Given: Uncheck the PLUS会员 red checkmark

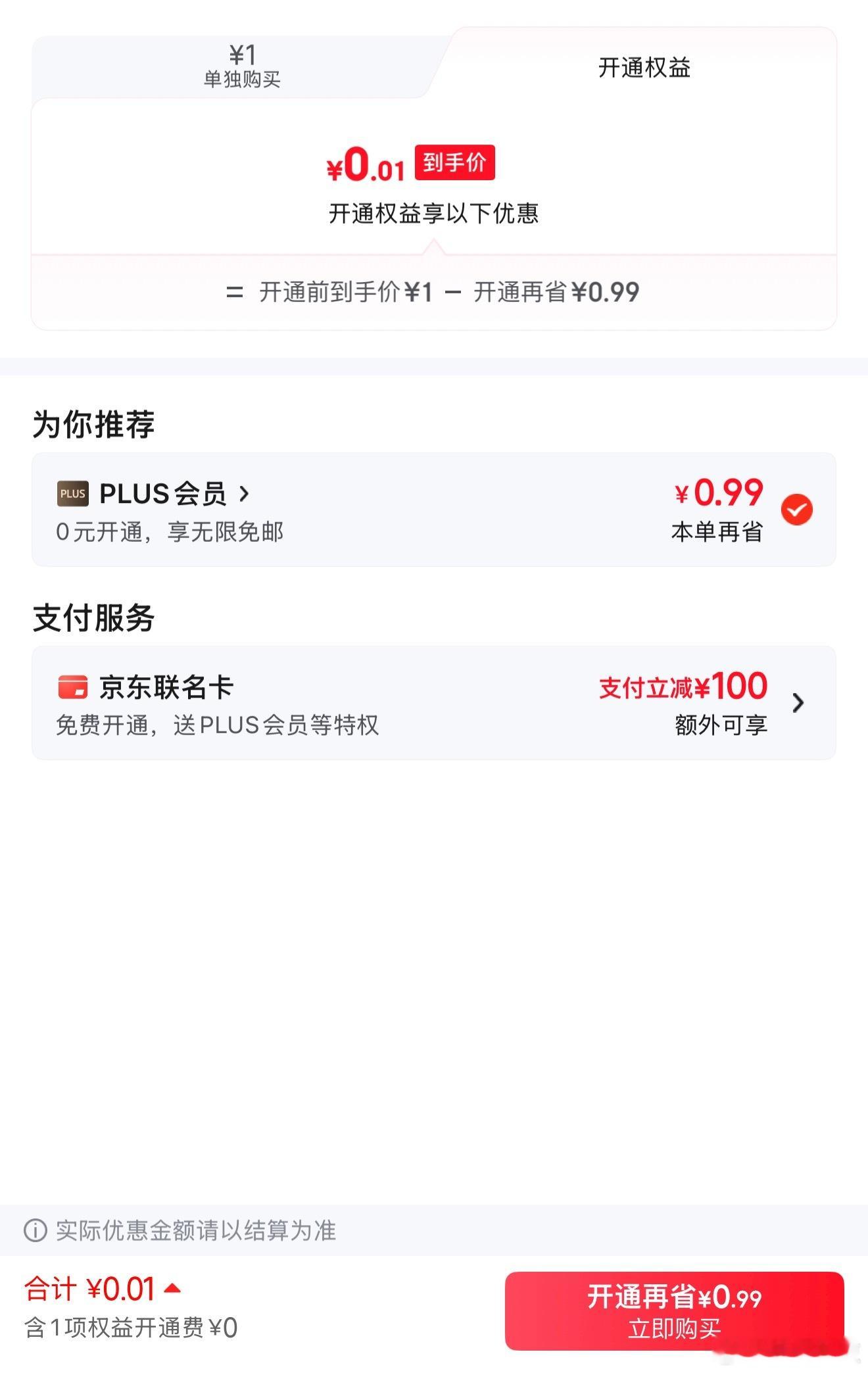Looking at the screenshot, I should coord(796,510).
